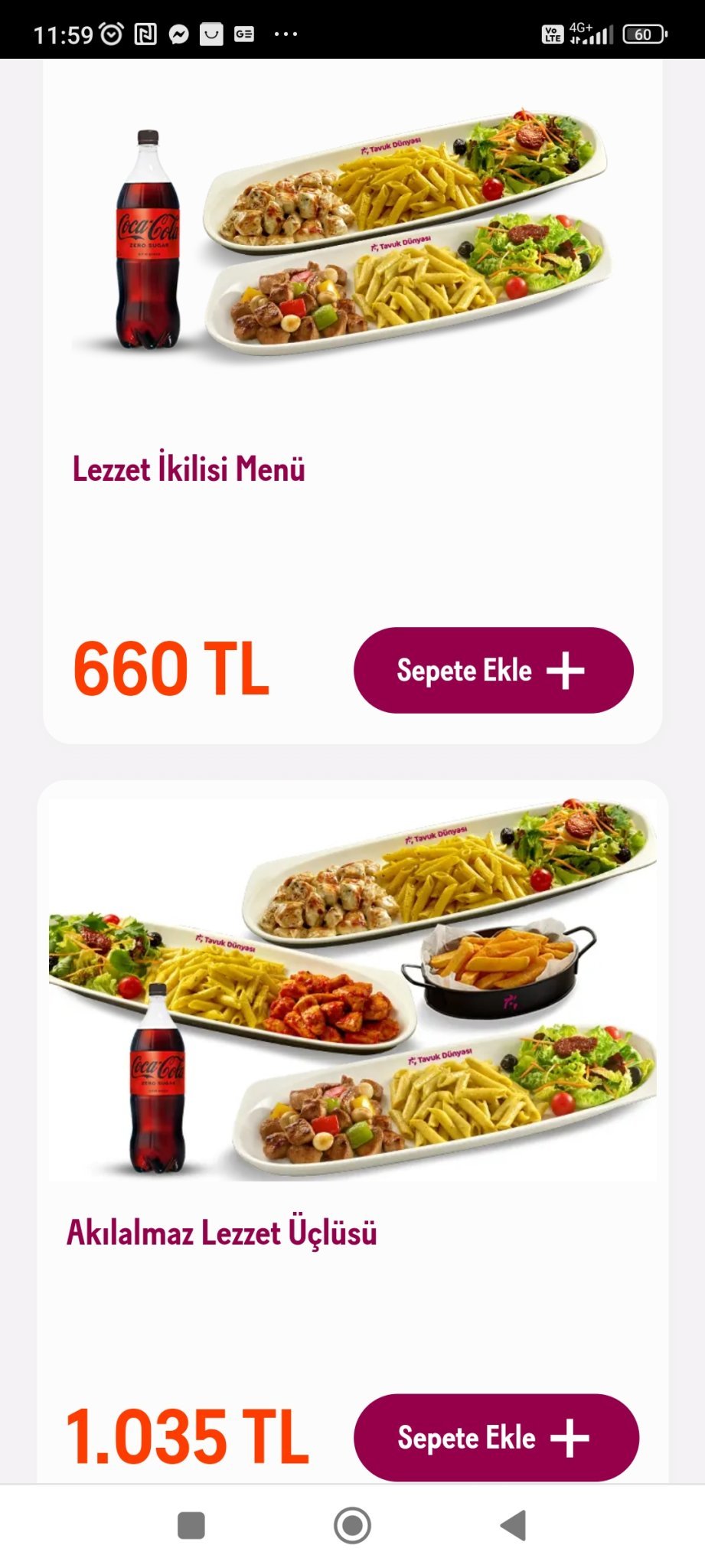Image resolution: width=705 pixels, height=1568 pixels.
Task: Add Lezzet İkilisi Menü to cart
Action: [x=493, y=670]
